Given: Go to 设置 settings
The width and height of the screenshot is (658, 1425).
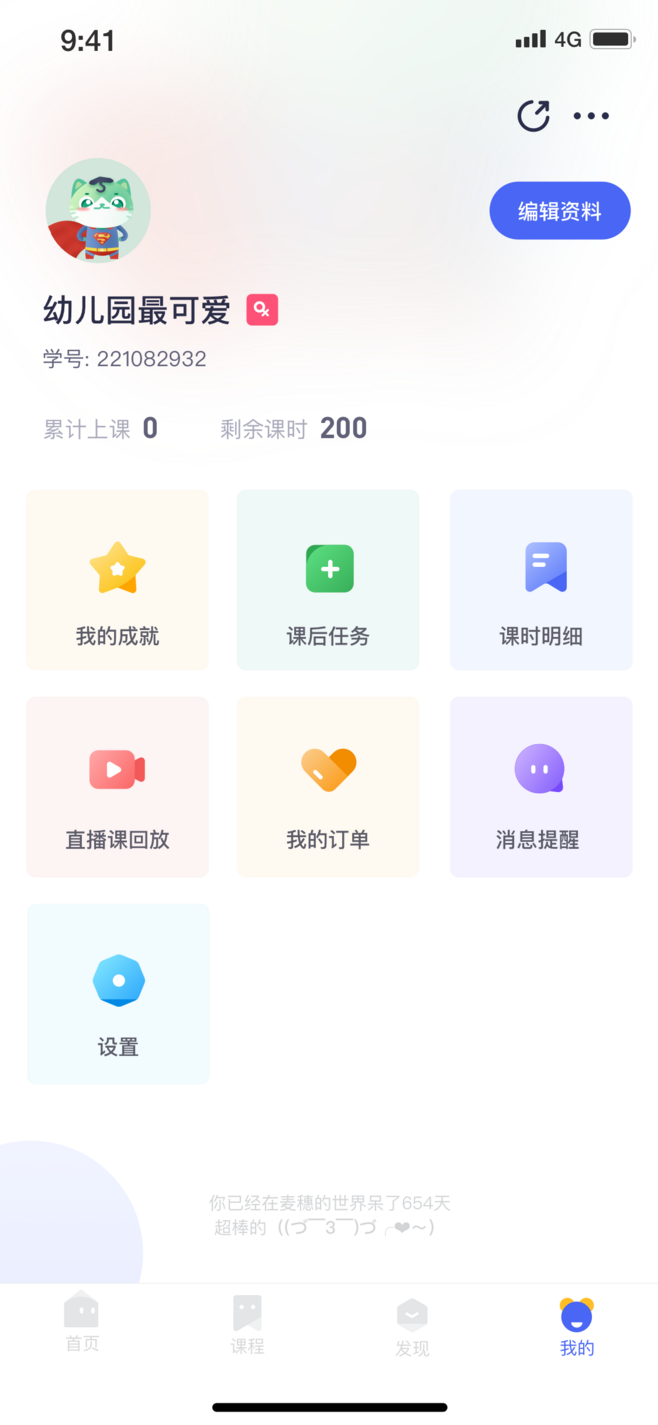Looking at the screenshot, I should [x=118, y=994].
